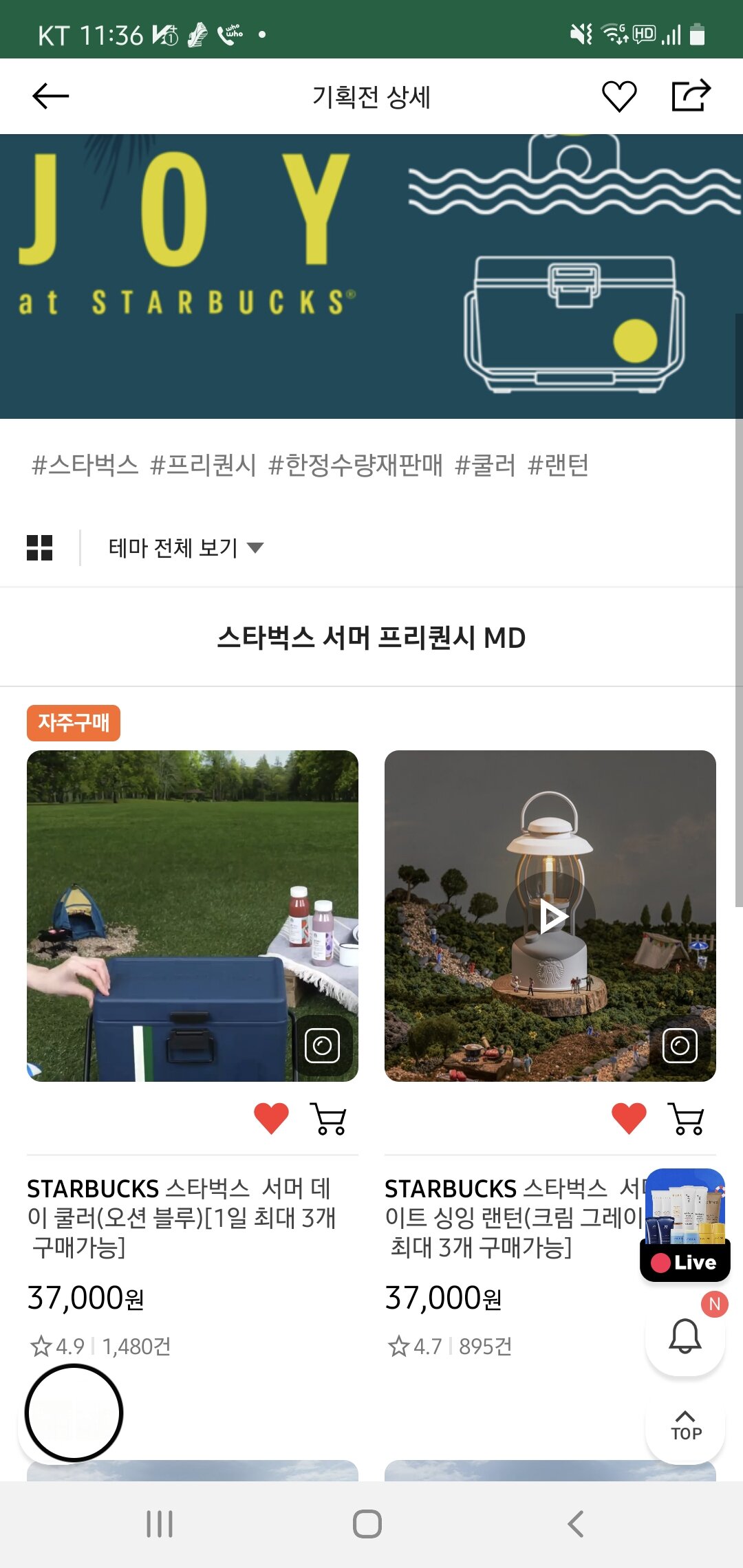Add 싱잉 랜턴 to the cart
The height and width of the screenshot is (1568, 743).
687,1118
